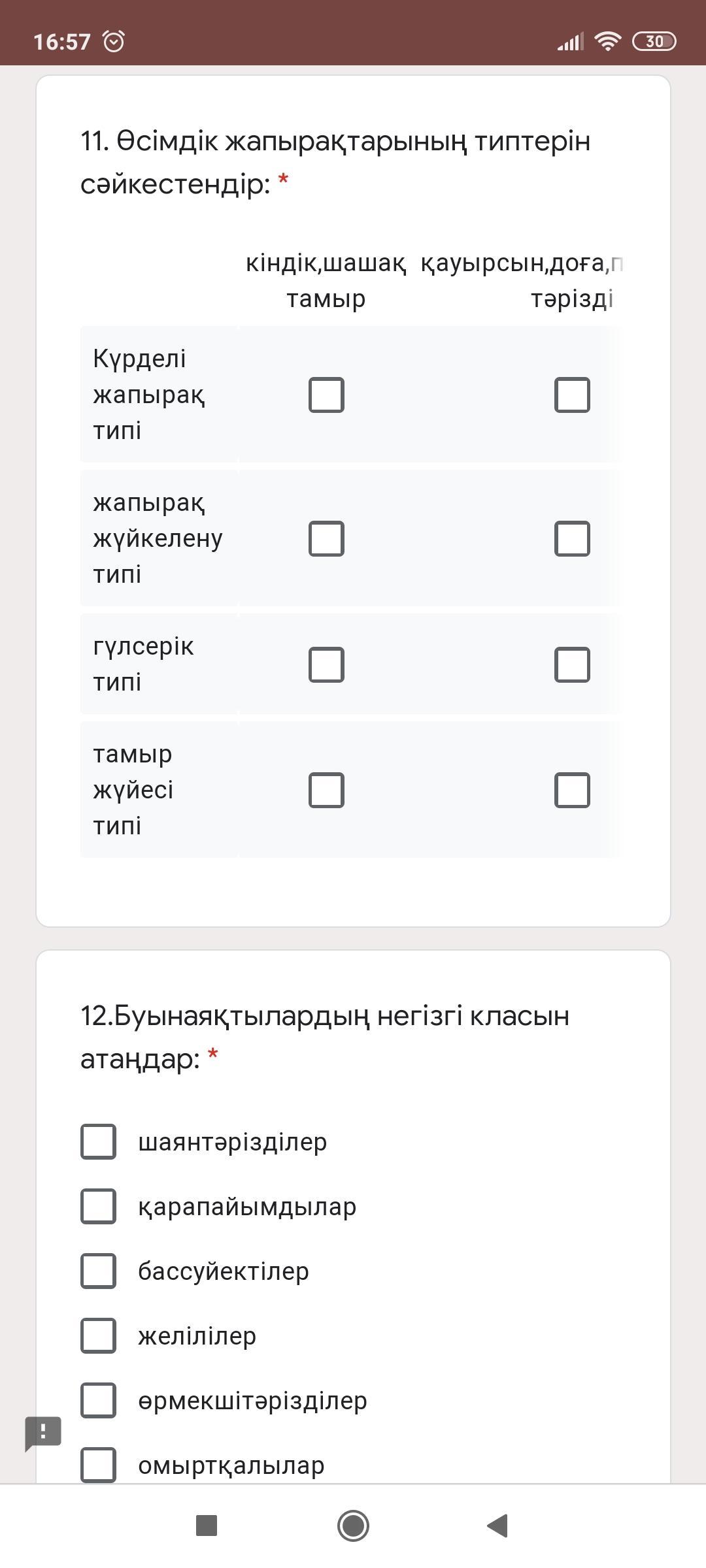Image resolution: width=706 pixels, height=1568 pixels.
Task: Check кіндік,шашақ тамыр for жапырақ жүйкелену типі
Action: tap(326, 538)
